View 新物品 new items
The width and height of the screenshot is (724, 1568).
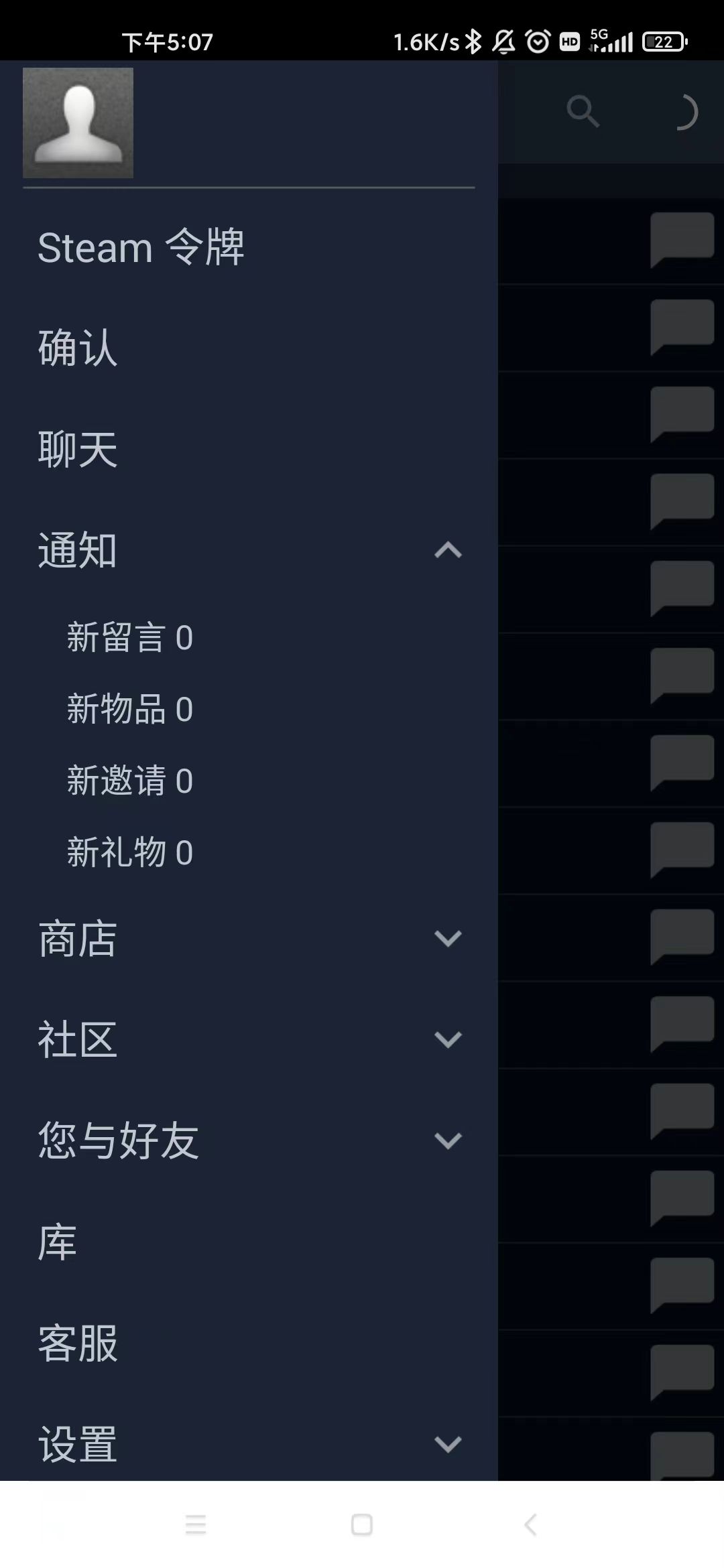click(x=130, y=709)
